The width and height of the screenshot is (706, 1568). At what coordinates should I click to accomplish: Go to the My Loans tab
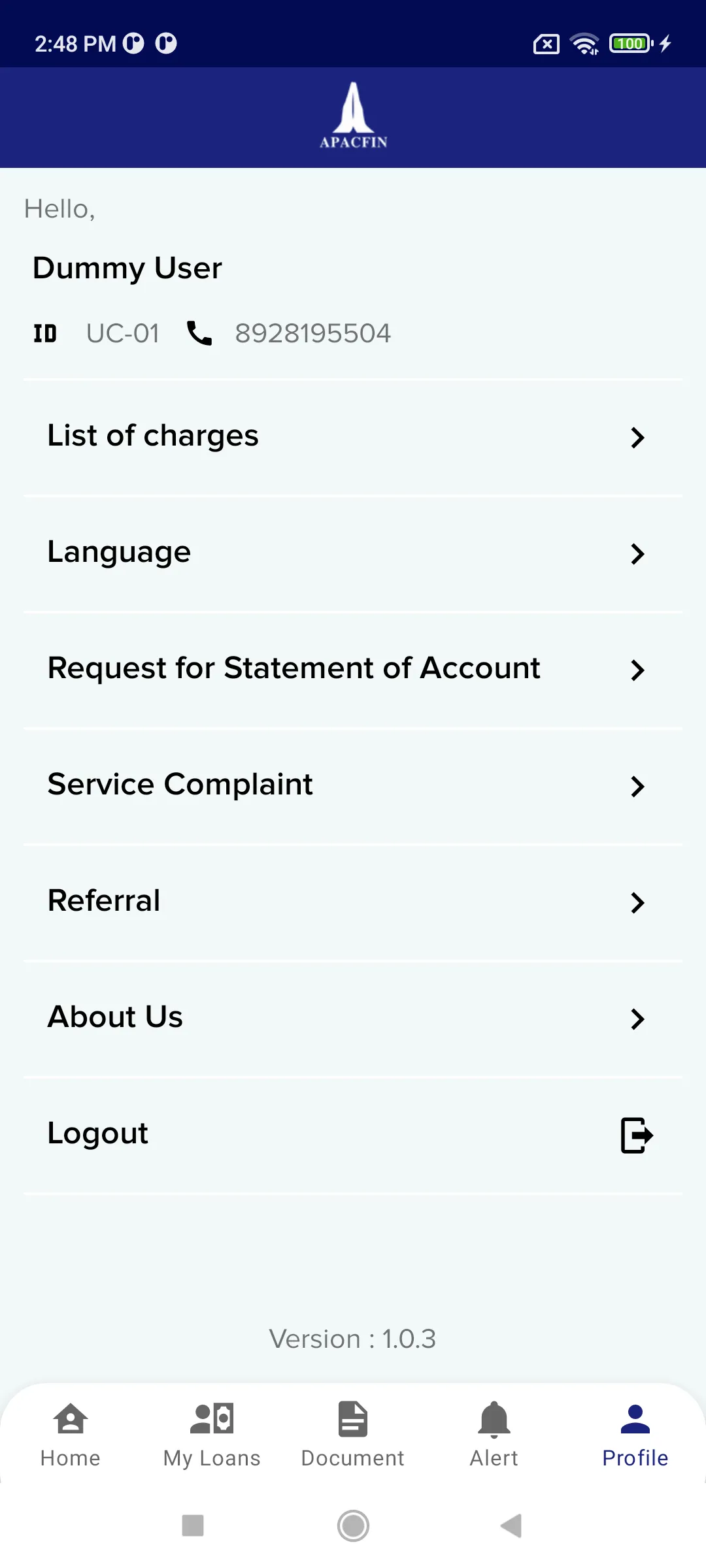click(x=212, y=1435)
